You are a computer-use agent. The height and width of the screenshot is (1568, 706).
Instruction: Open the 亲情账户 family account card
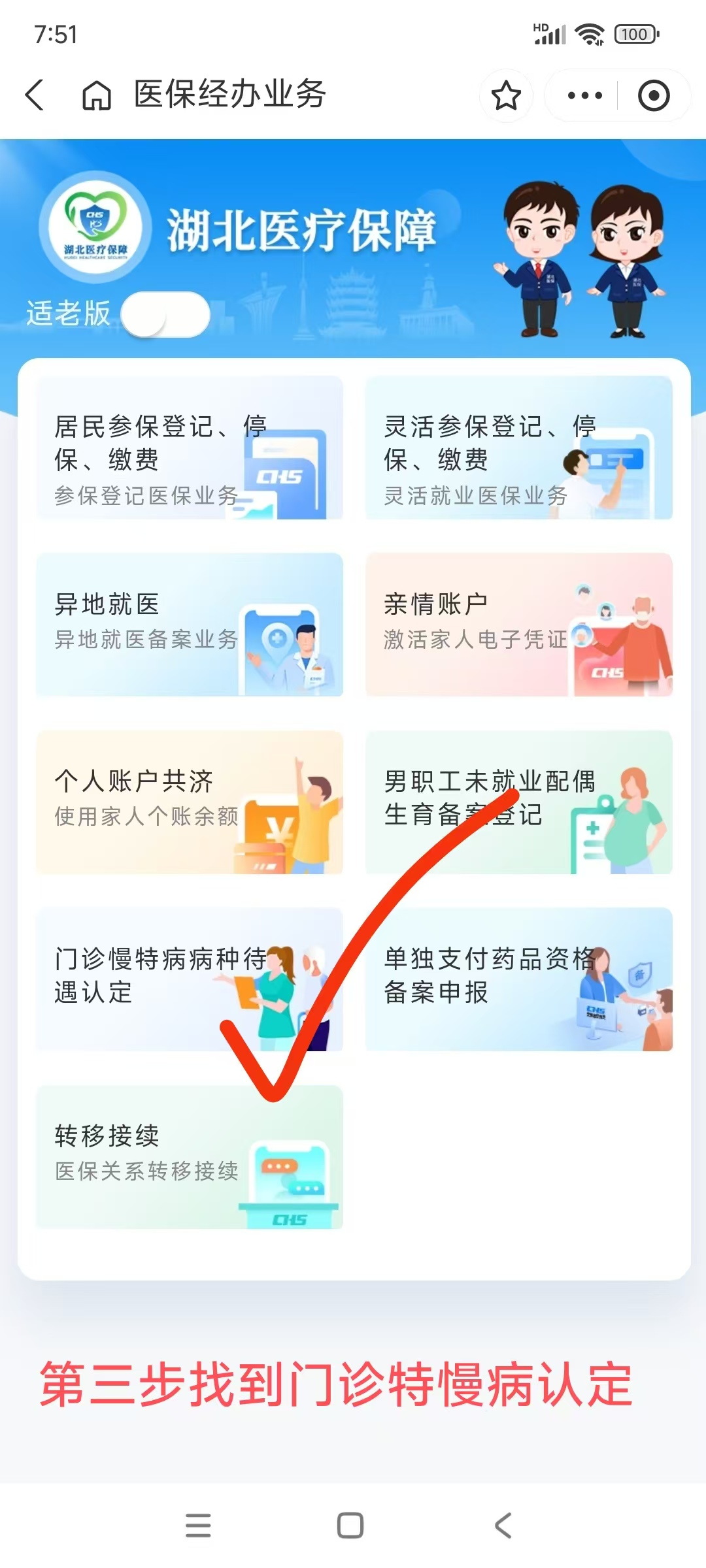coord(518,625)
